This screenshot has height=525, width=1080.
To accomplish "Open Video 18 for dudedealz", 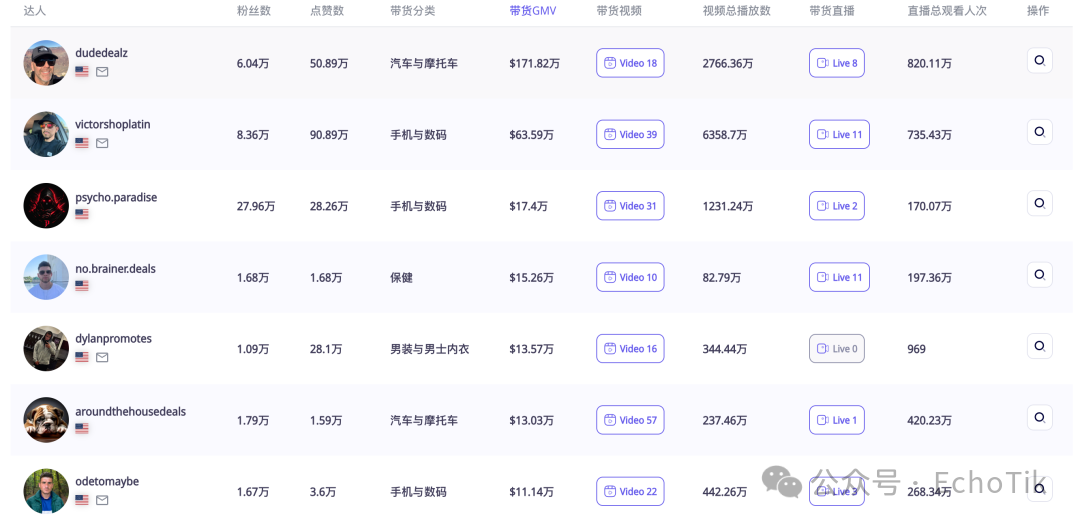I will click(630, 63).
